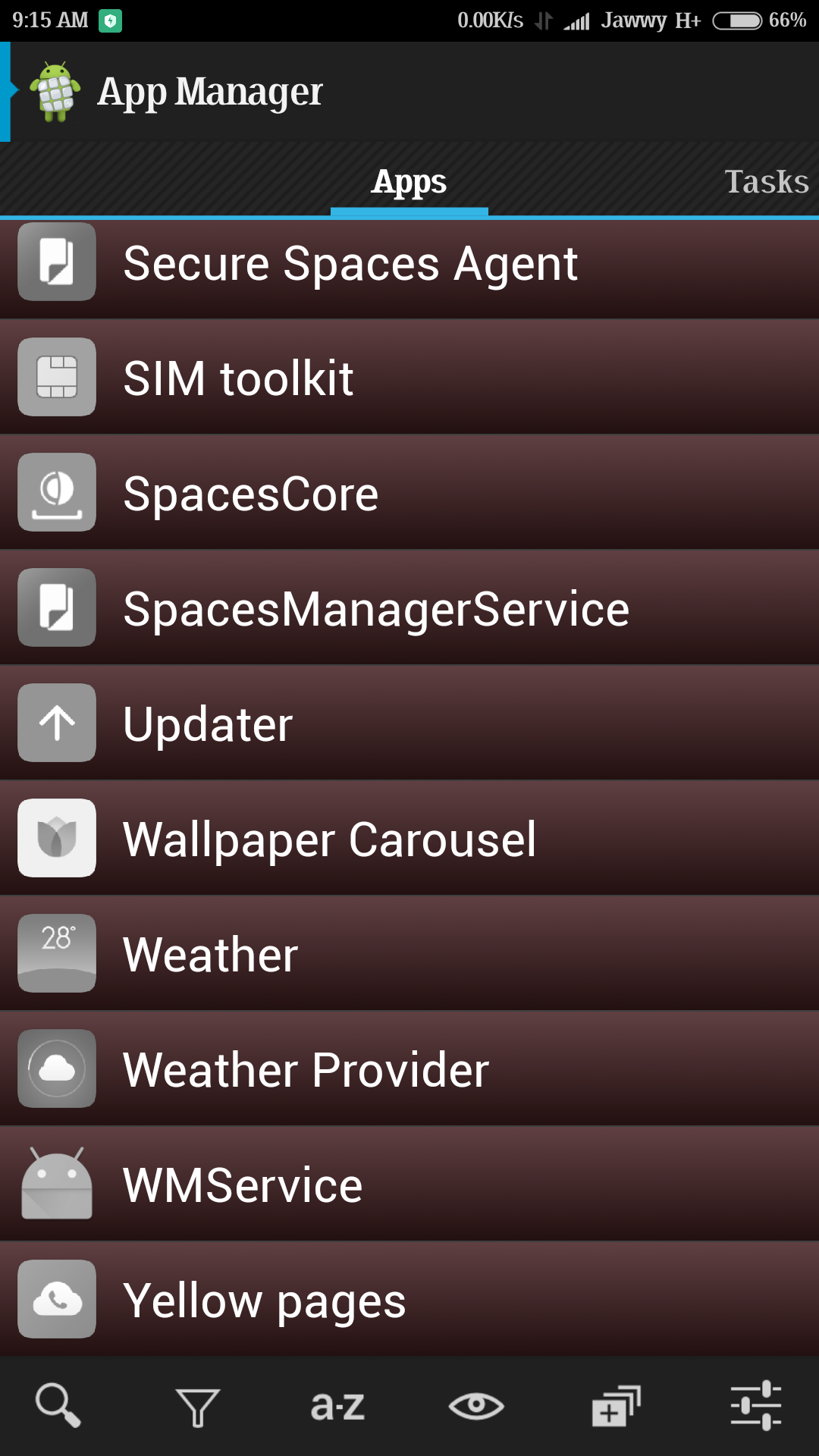Tap the Updater app row
The image size is (819, 1456).
pos(409,723)
